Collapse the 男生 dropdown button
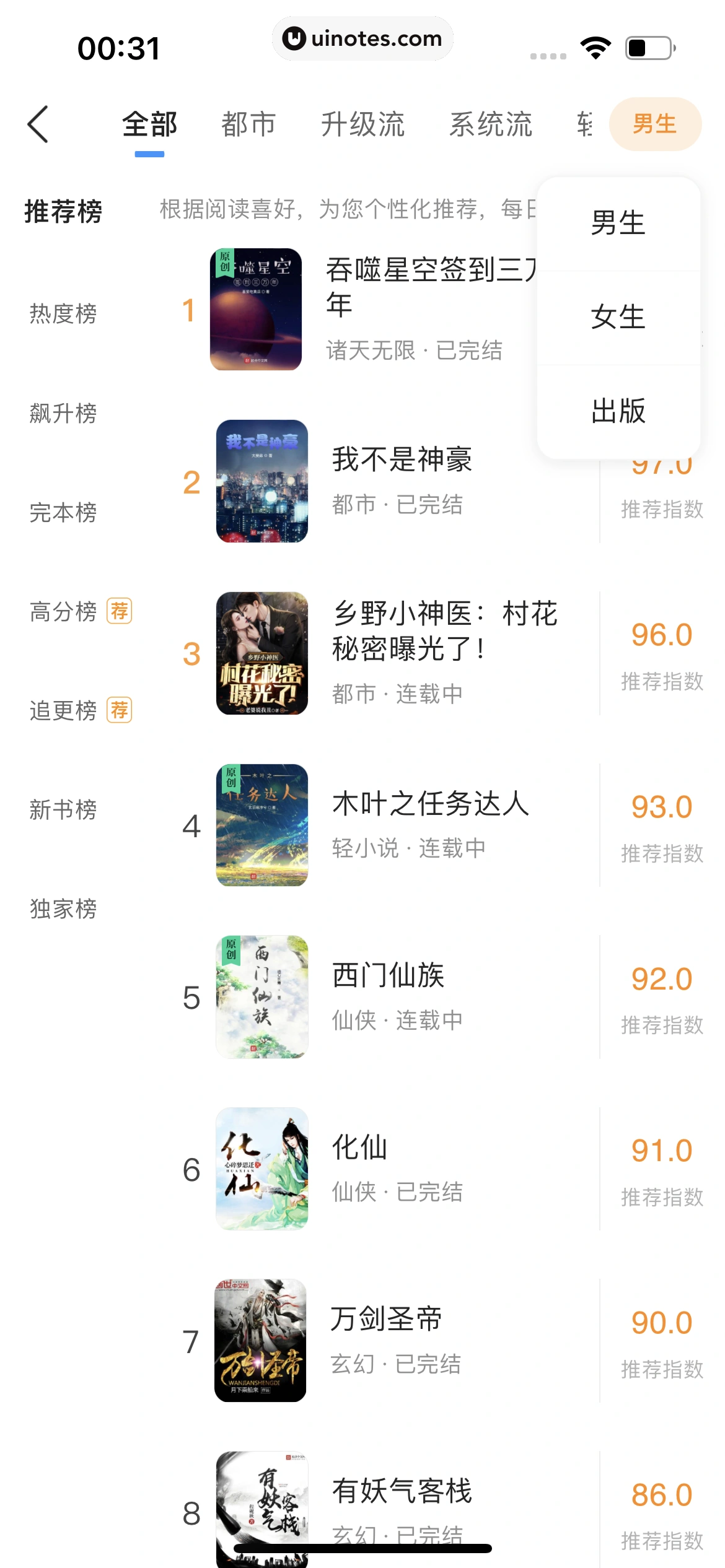This screenshot has width=725, height=1568. [655, 124]
